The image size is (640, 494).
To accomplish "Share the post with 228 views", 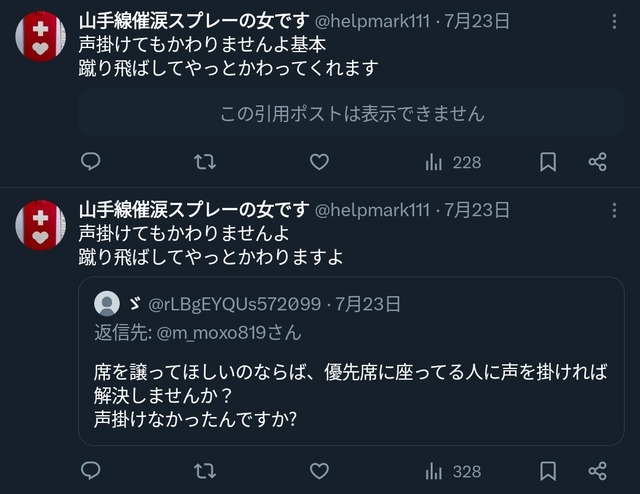I will tap(597, 162).
